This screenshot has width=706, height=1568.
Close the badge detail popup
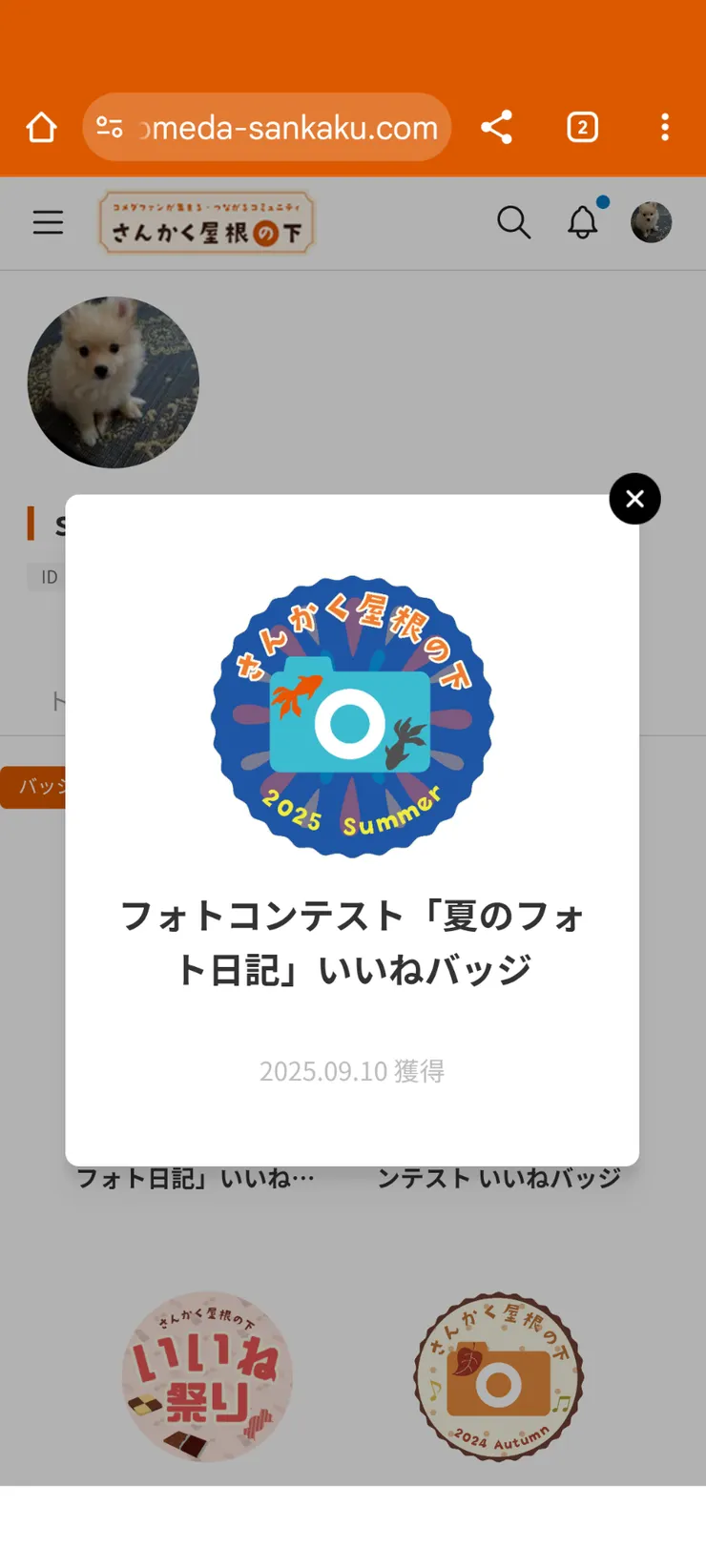pyautogui.click(x=634, y=499)
